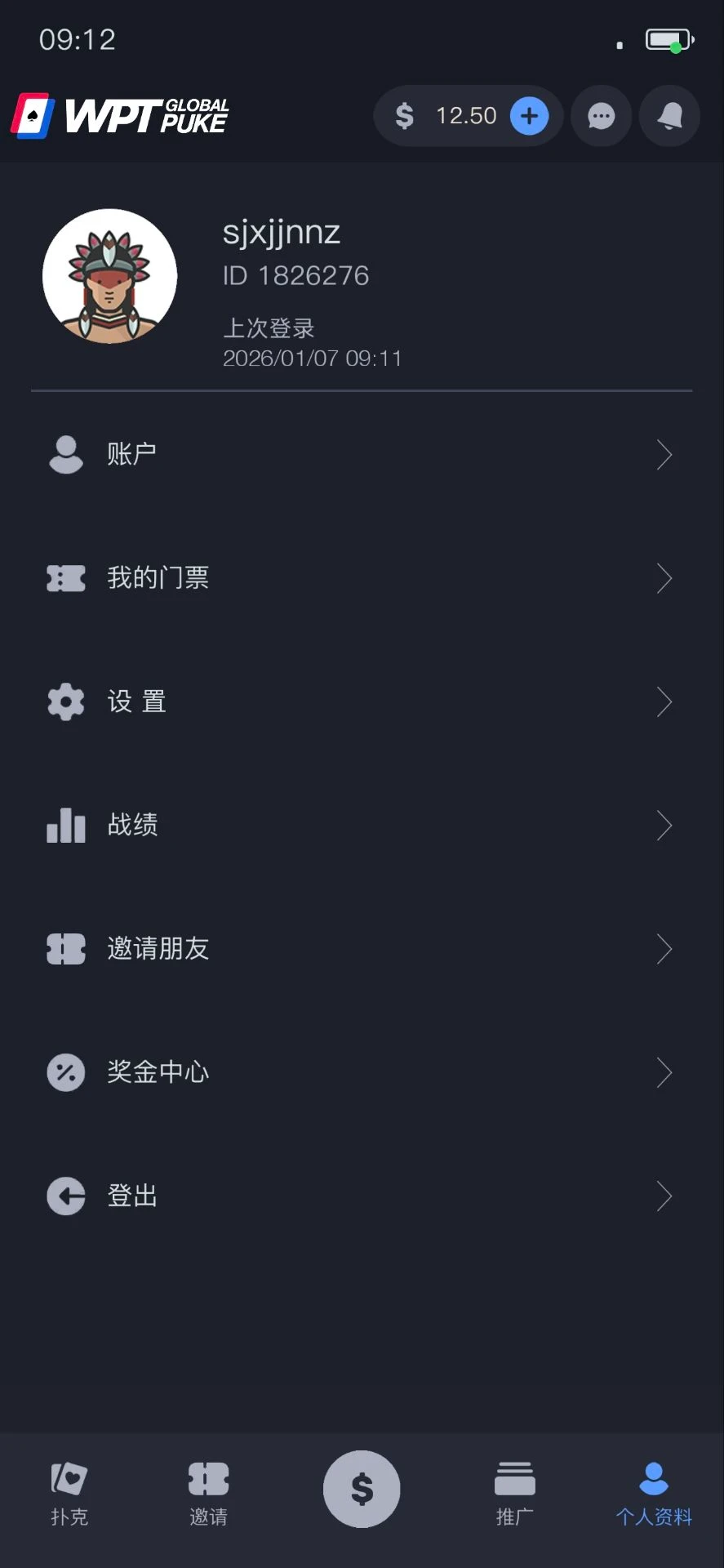Select the 个人资料 profile tab

pos(654,1493)
